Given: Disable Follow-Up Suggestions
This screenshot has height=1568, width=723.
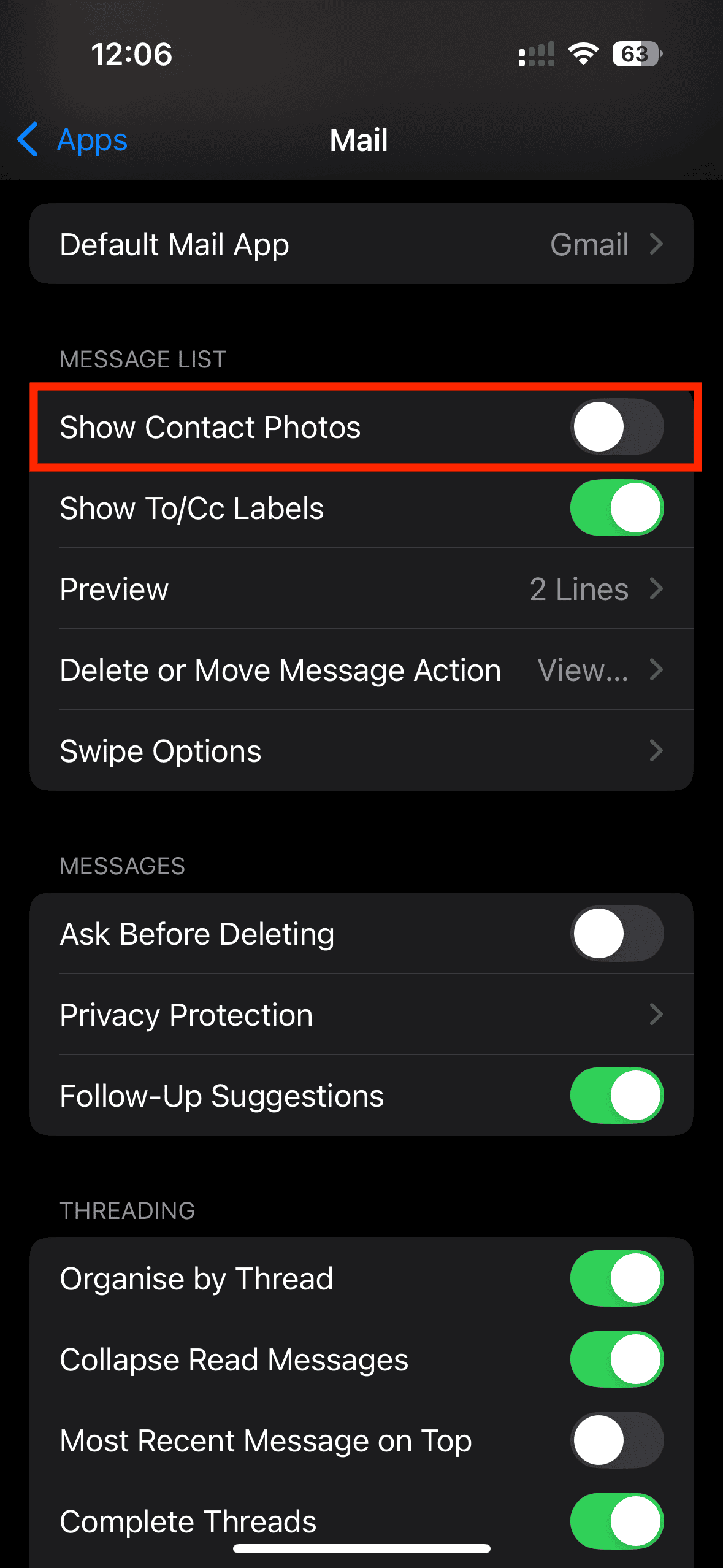Looking at the screenshot, I should coord(617,1096).
